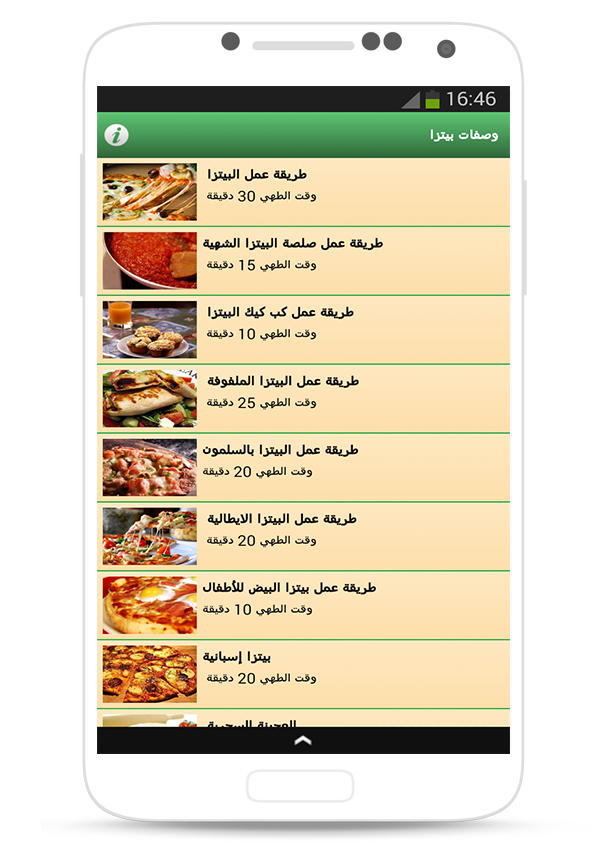Open recipe طريقة عمل صلصة البيتزا الشهية
The width and height of the screenshot is (600, 861).
[303, 261]
